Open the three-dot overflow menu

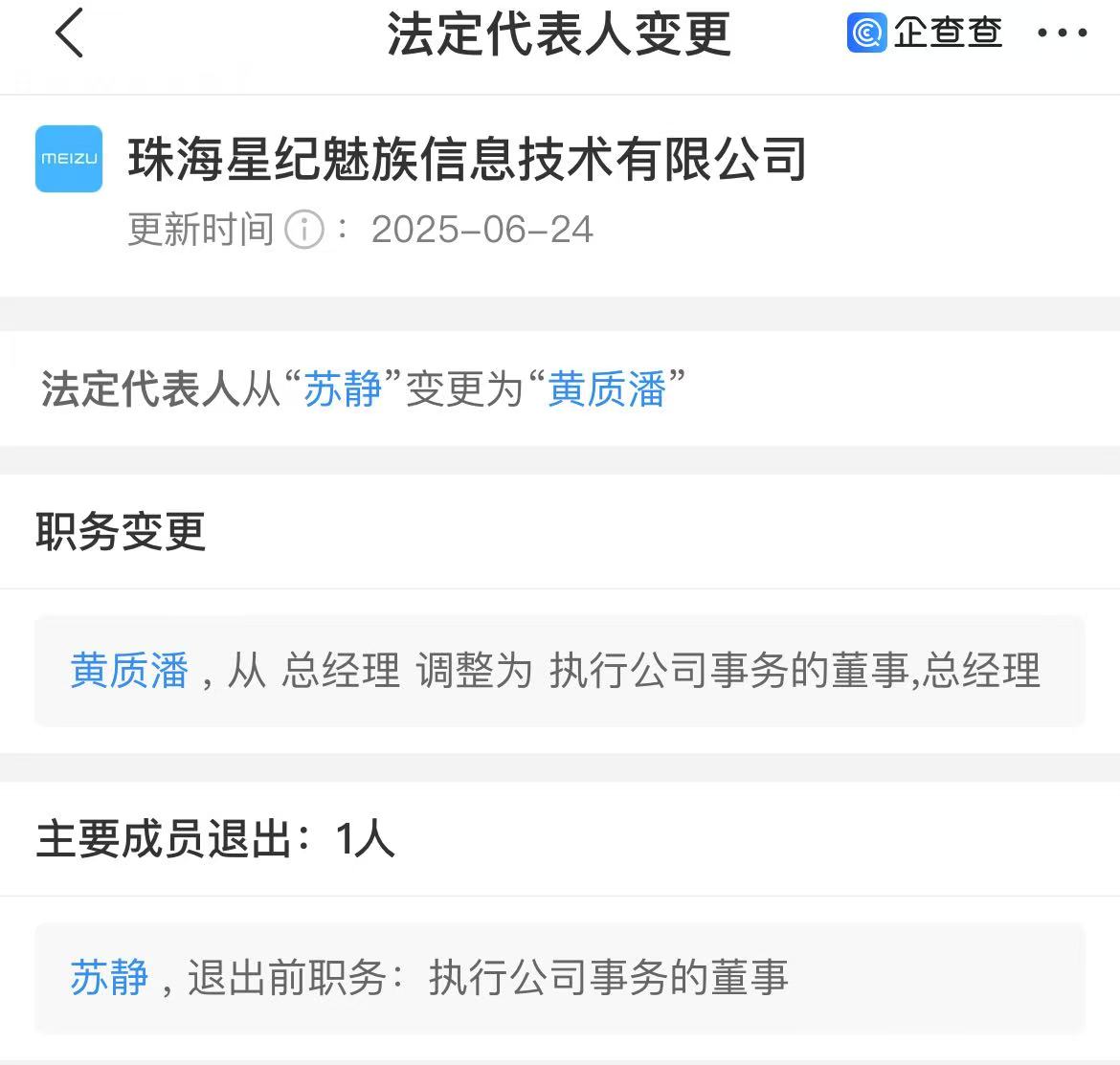tap(1062, 33)
